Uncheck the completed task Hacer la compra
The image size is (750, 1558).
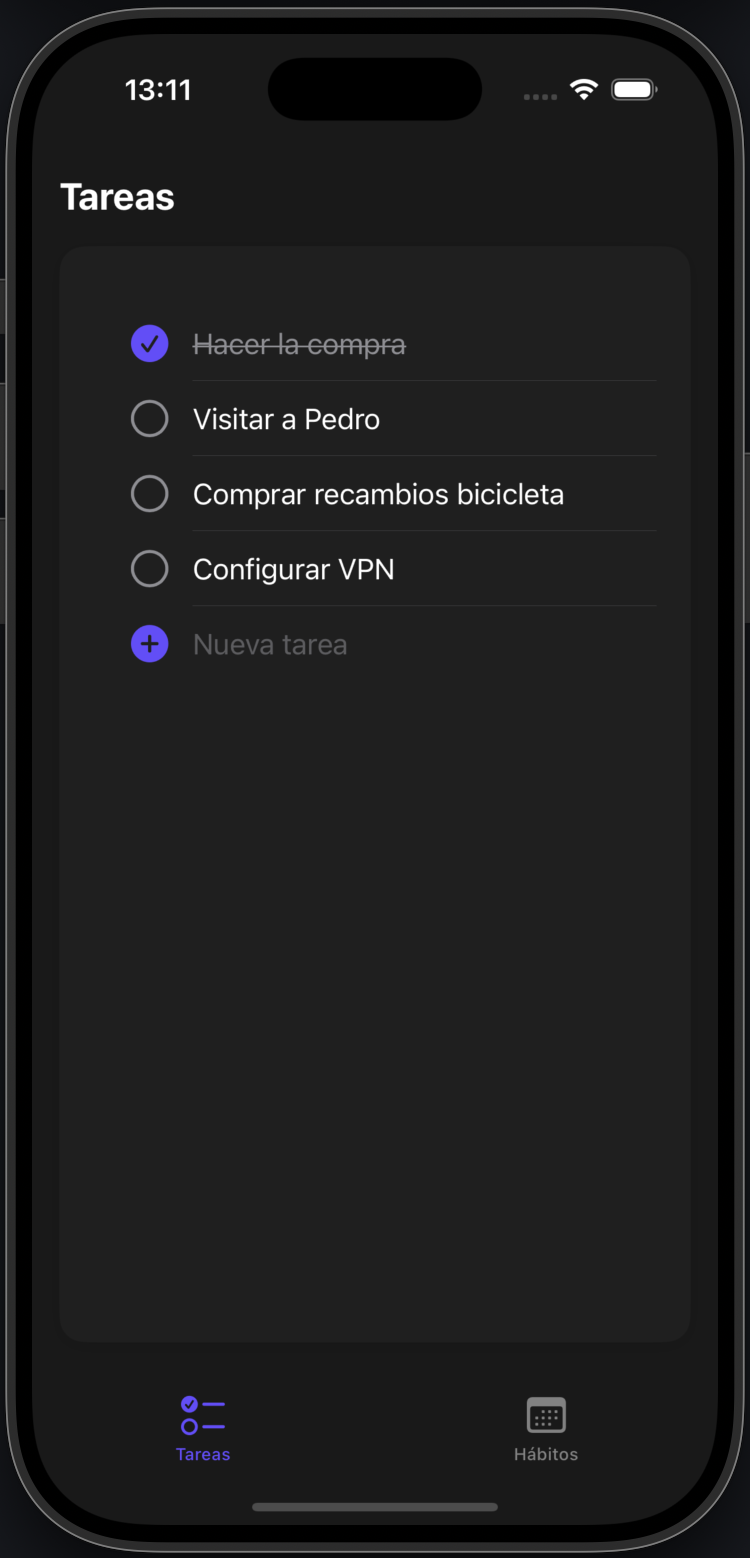(150, 344)
